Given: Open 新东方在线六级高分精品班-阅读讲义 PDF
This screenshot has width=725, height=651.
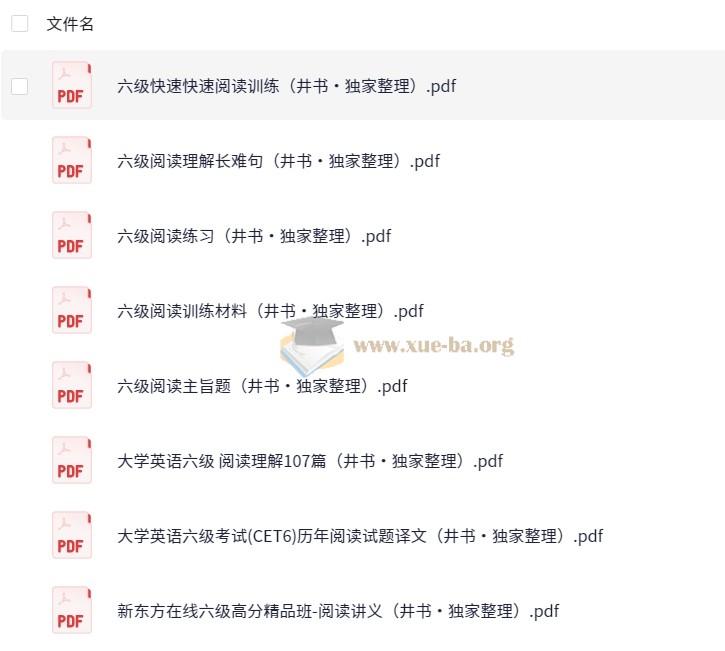Looking at the screenshot, I should (338, 611).
